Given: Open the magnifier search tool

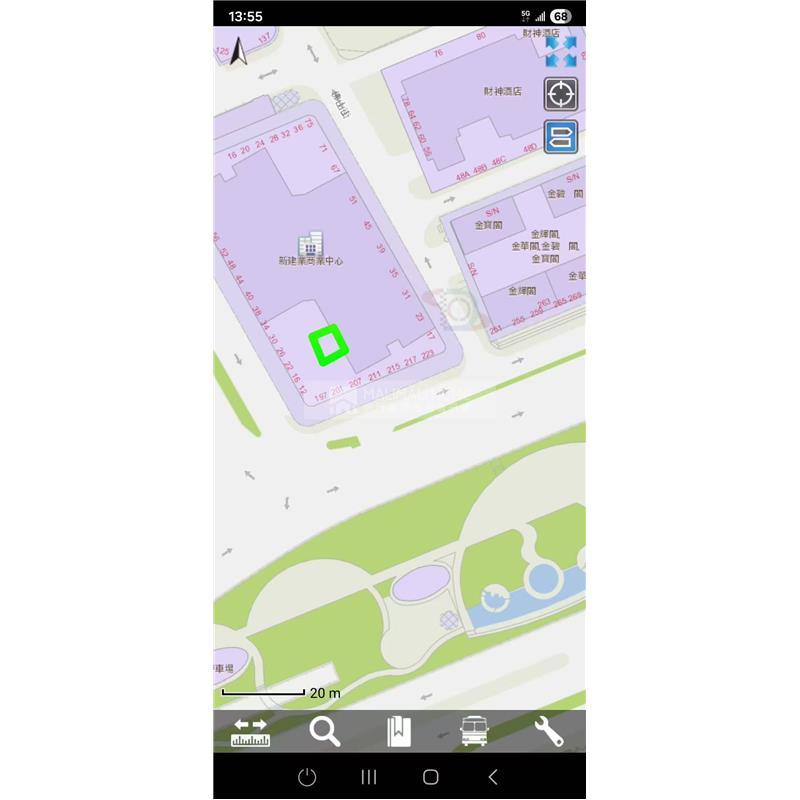Looking at the screenshot, I should (325, 732).
